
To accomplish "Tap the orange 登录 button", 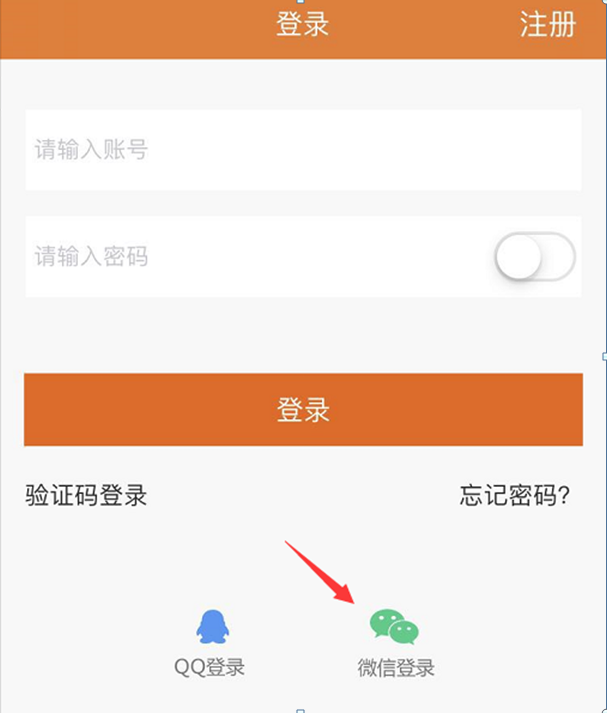I will pos(303,410).
